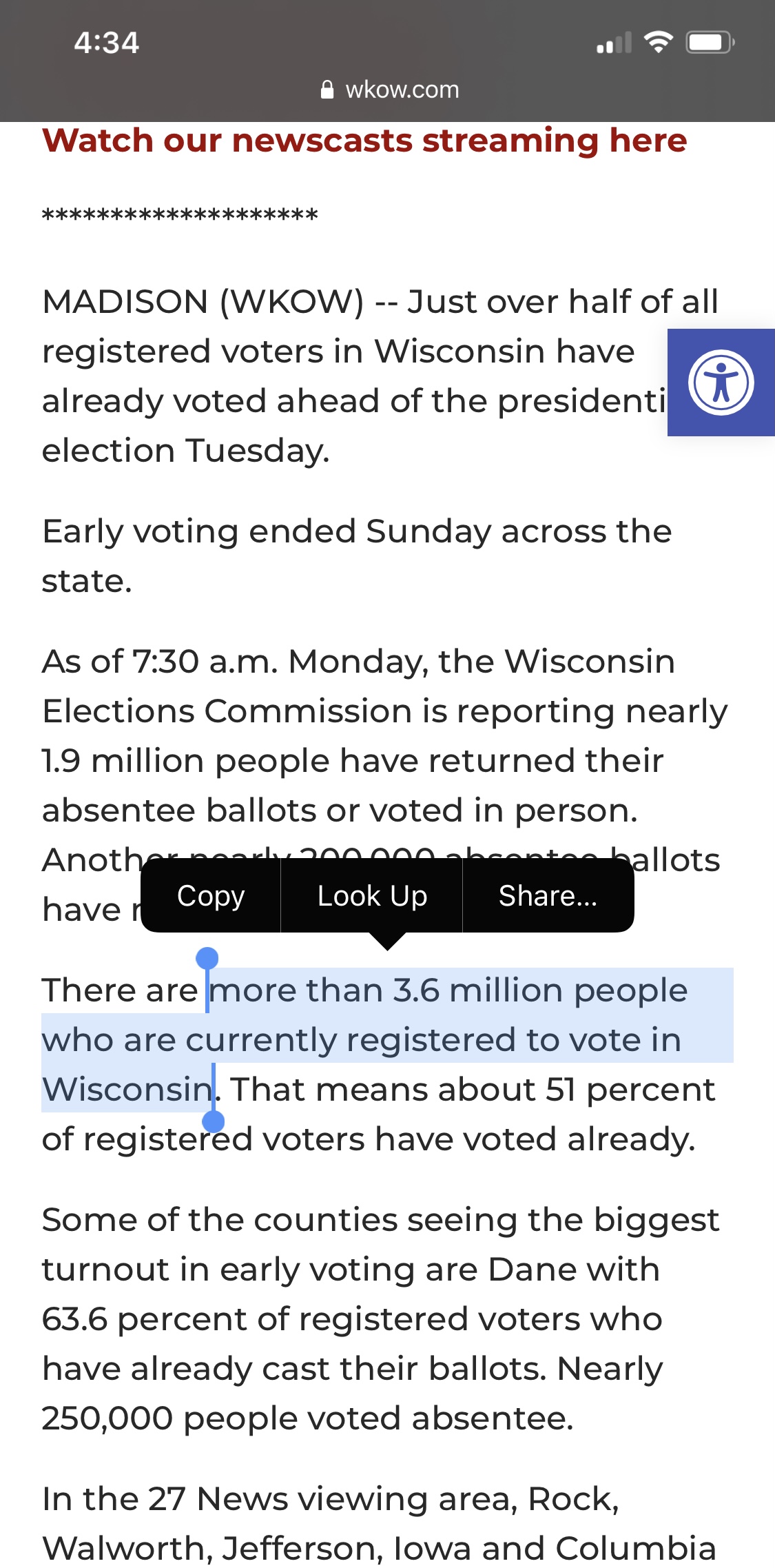The width and height of the screenshot is (775, 1568).
Task: Open the newscasts streaming link
Action: [364, 141]
